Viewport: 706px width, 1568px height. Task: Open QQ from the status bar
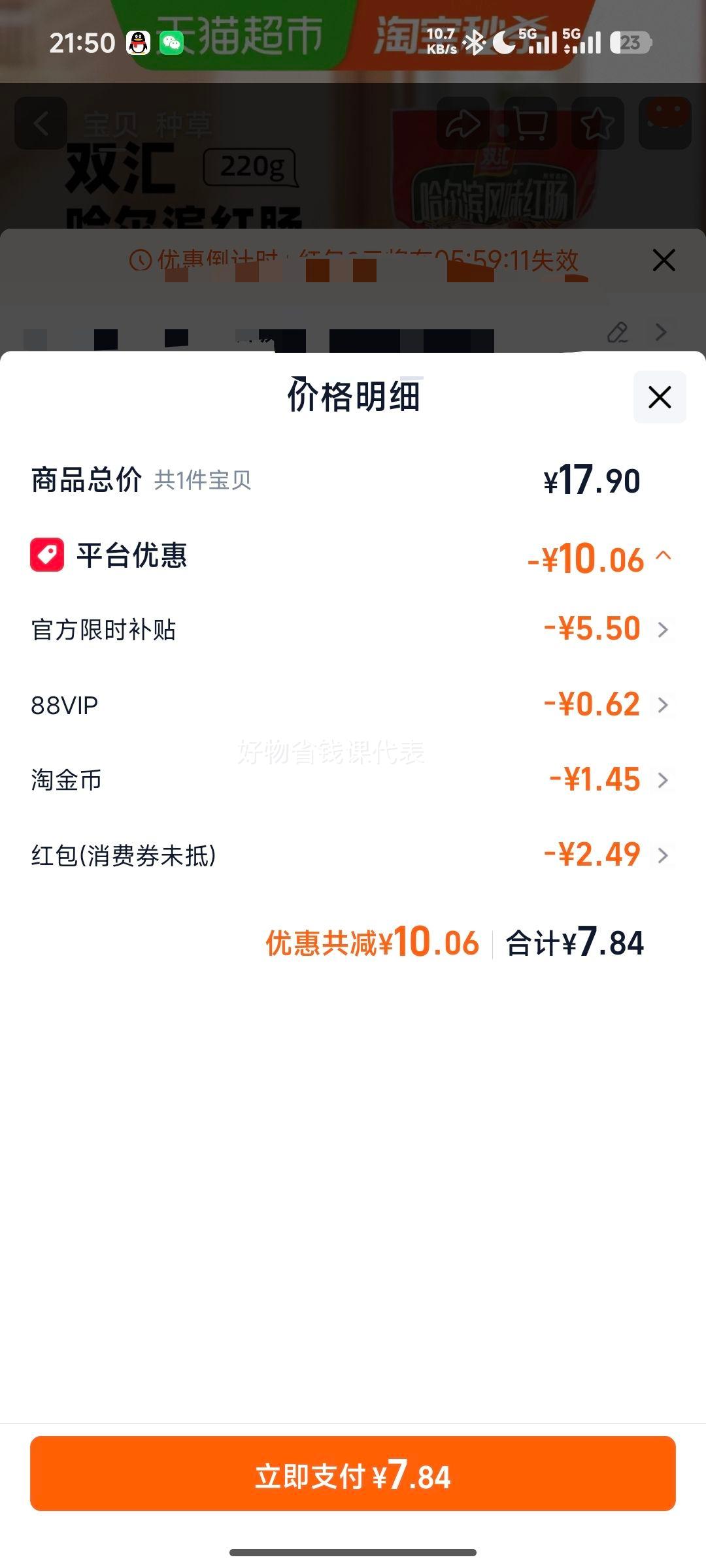137,42
